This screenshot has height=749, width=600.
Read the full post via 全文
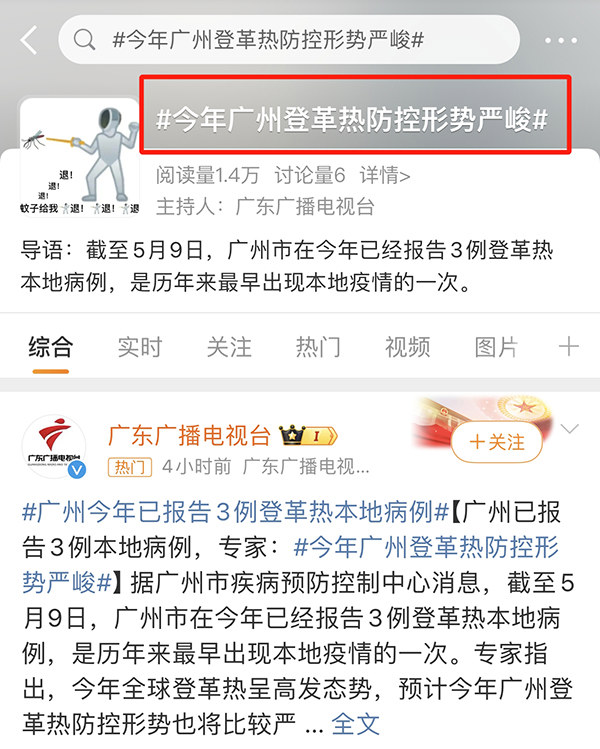pos(356,722)
